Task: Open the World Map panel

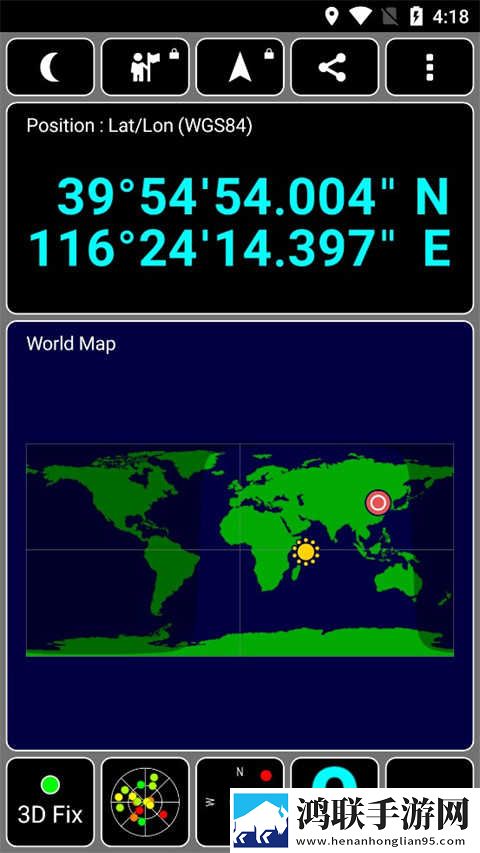Action: 240,536
